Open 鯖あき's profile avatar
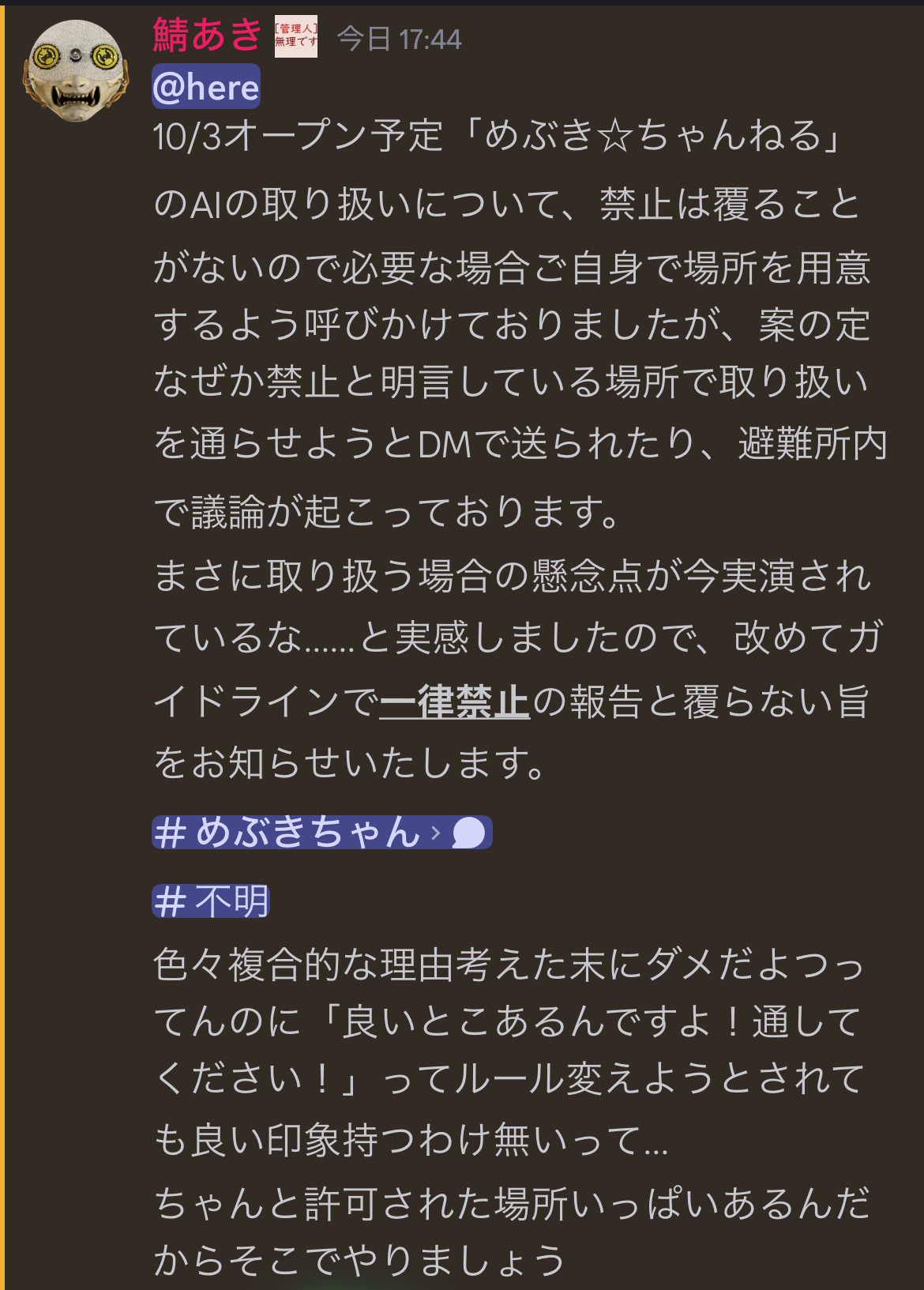This screenshot has width=924, height=1290. (76, 71)
